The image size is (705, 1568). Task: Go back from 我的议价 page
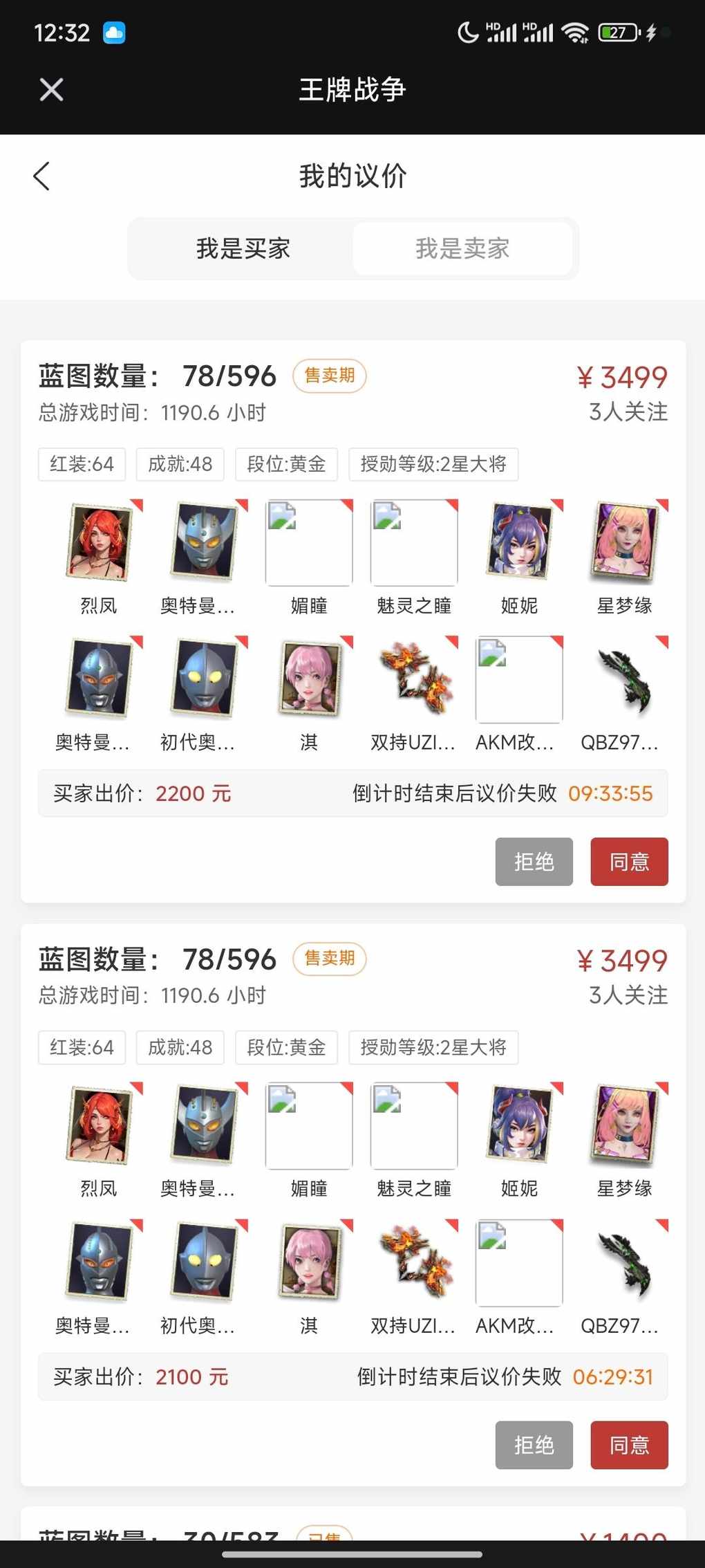pos(42,176)
